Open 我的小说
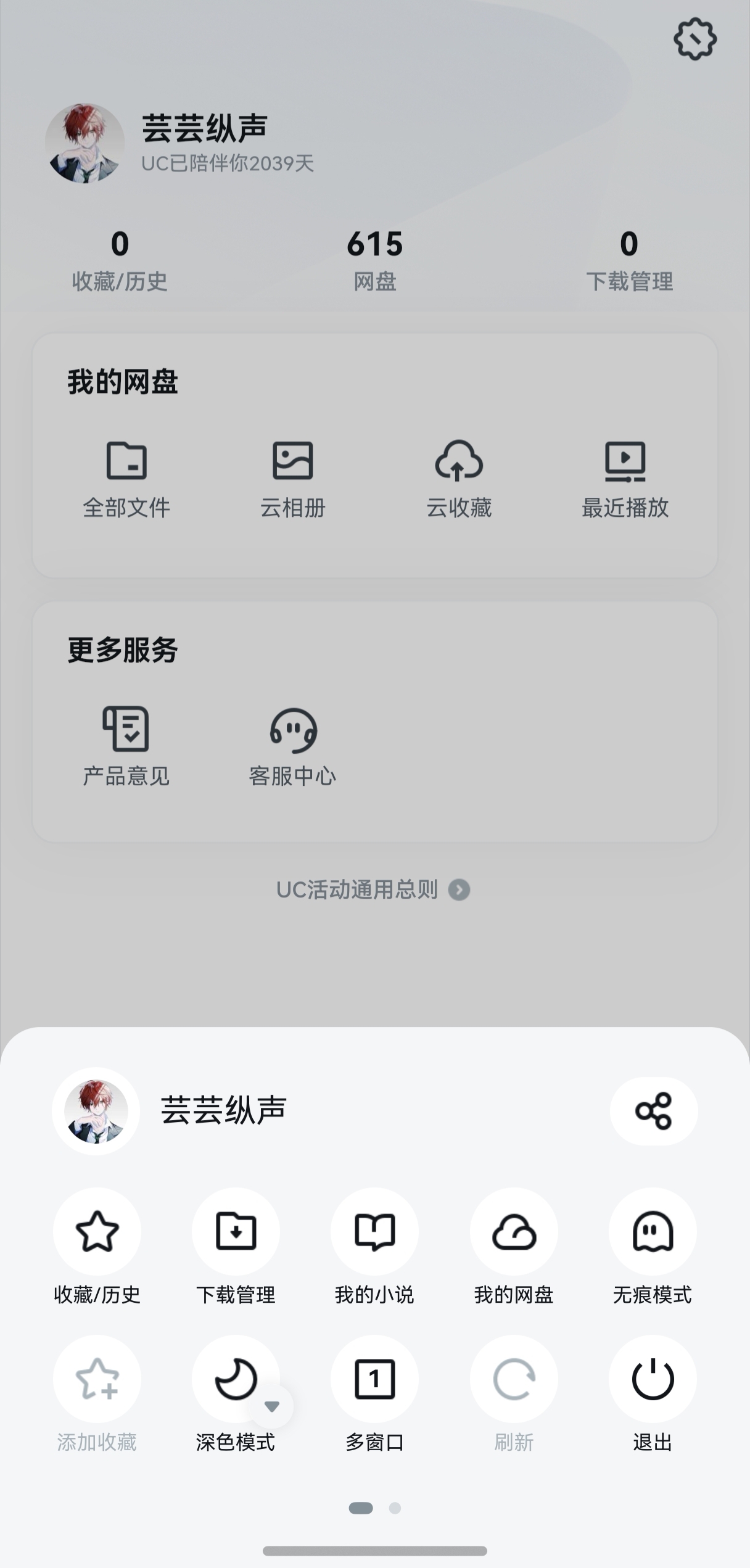 coord(374,1232)
